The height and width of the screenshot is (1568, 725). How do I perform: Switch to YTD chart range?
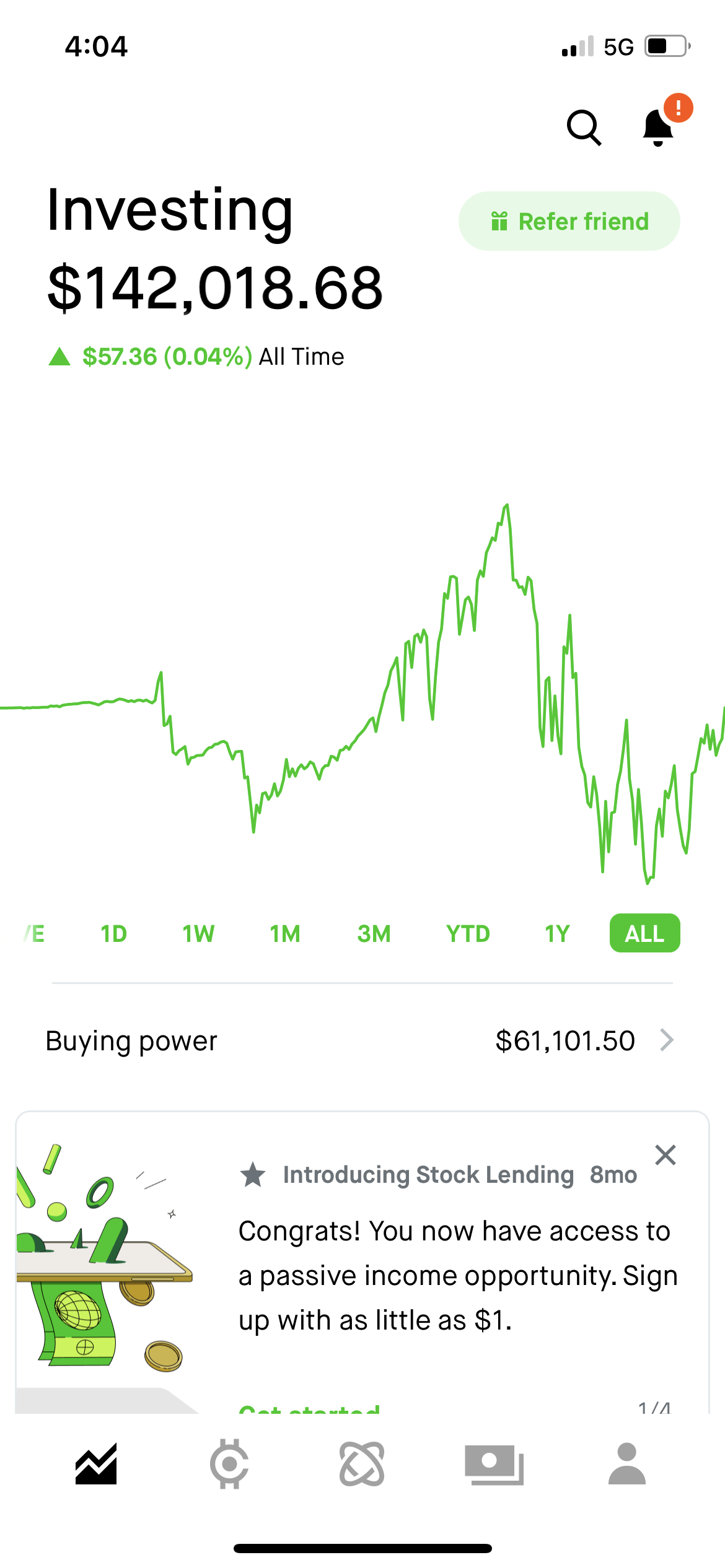(468, 933)
